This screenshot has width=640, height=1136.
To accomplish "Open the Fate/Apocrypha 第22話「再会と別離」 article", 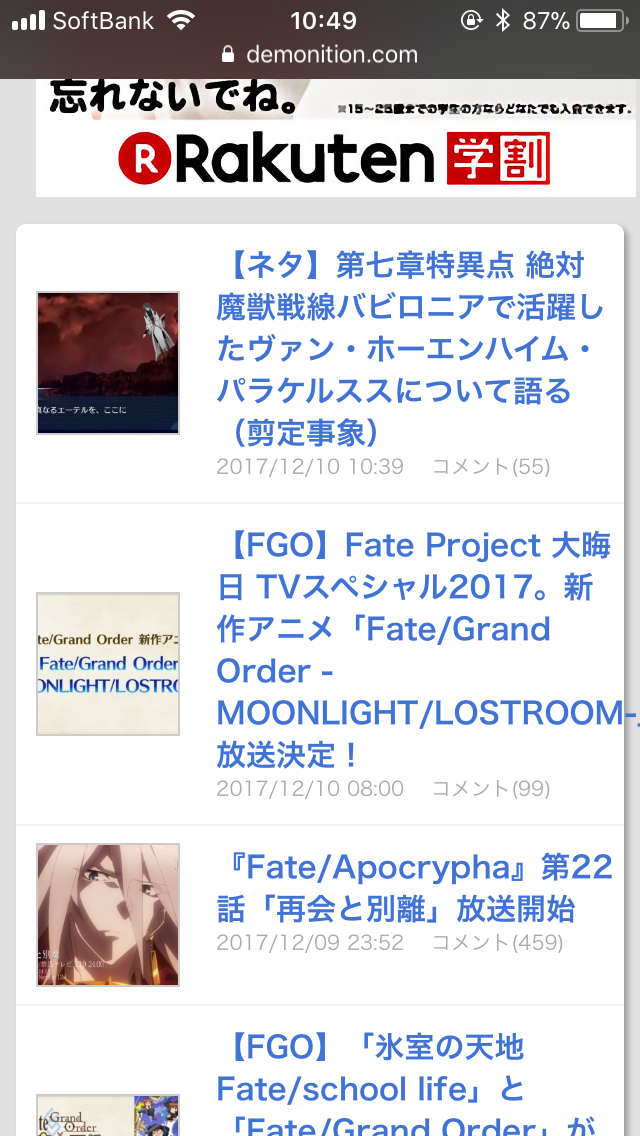I will [414, 887].
